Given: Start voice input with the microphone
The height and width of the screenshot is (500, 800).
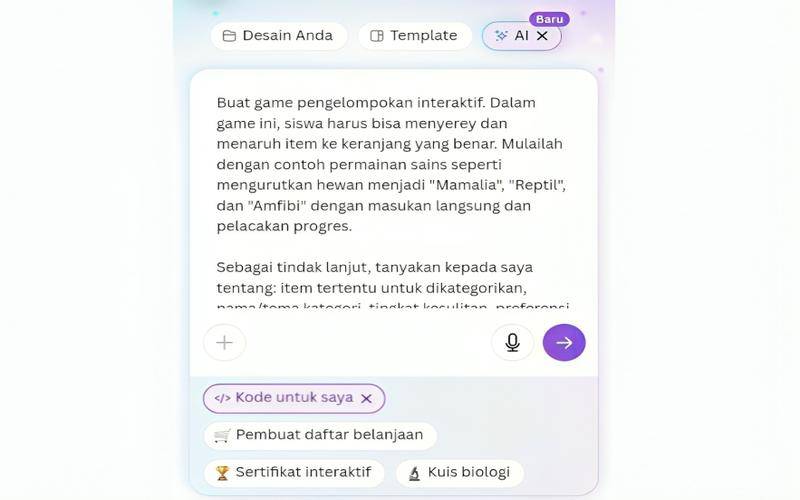Looking at the screenshot, I should 512,343.
